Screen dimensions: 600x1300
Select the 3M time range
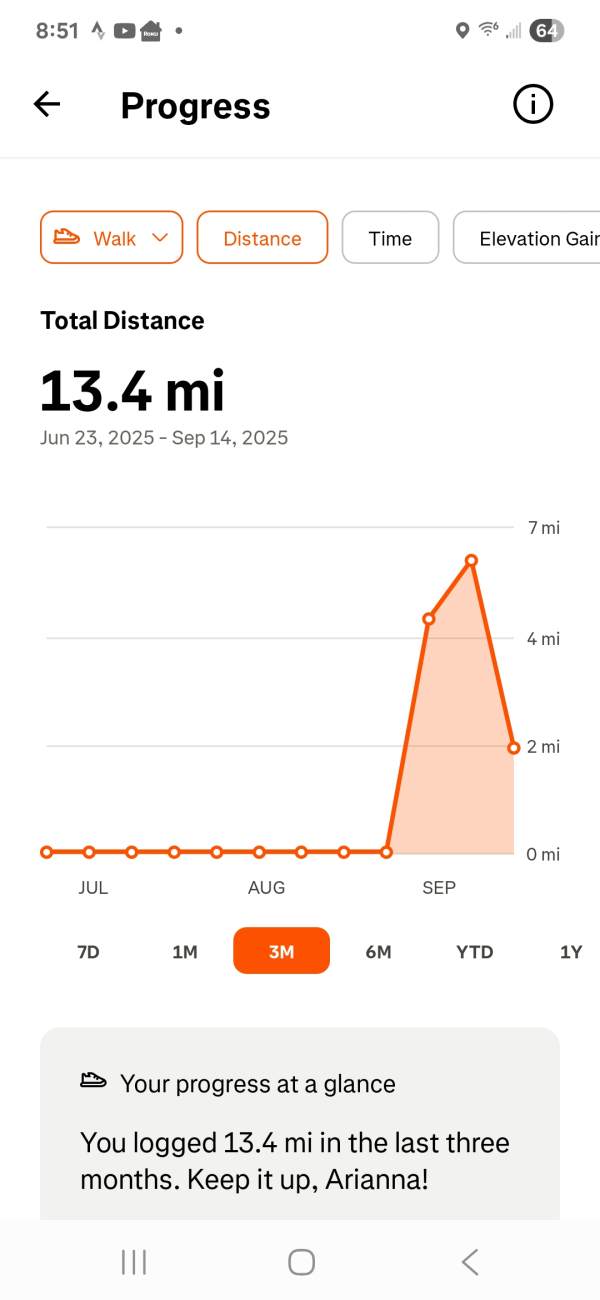(281, 951)
